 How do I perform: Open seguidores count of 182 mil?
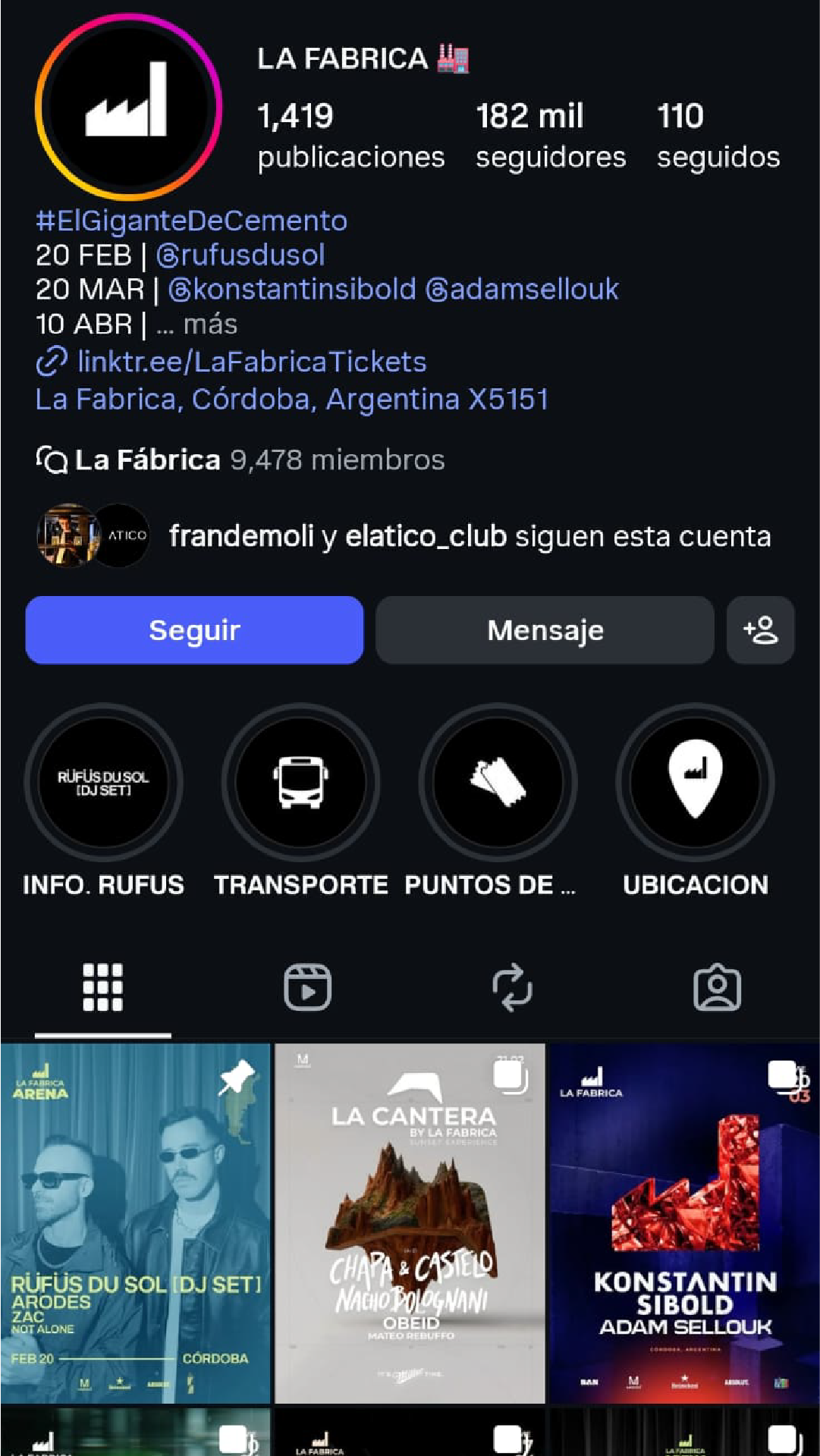(x=549, y=136)
